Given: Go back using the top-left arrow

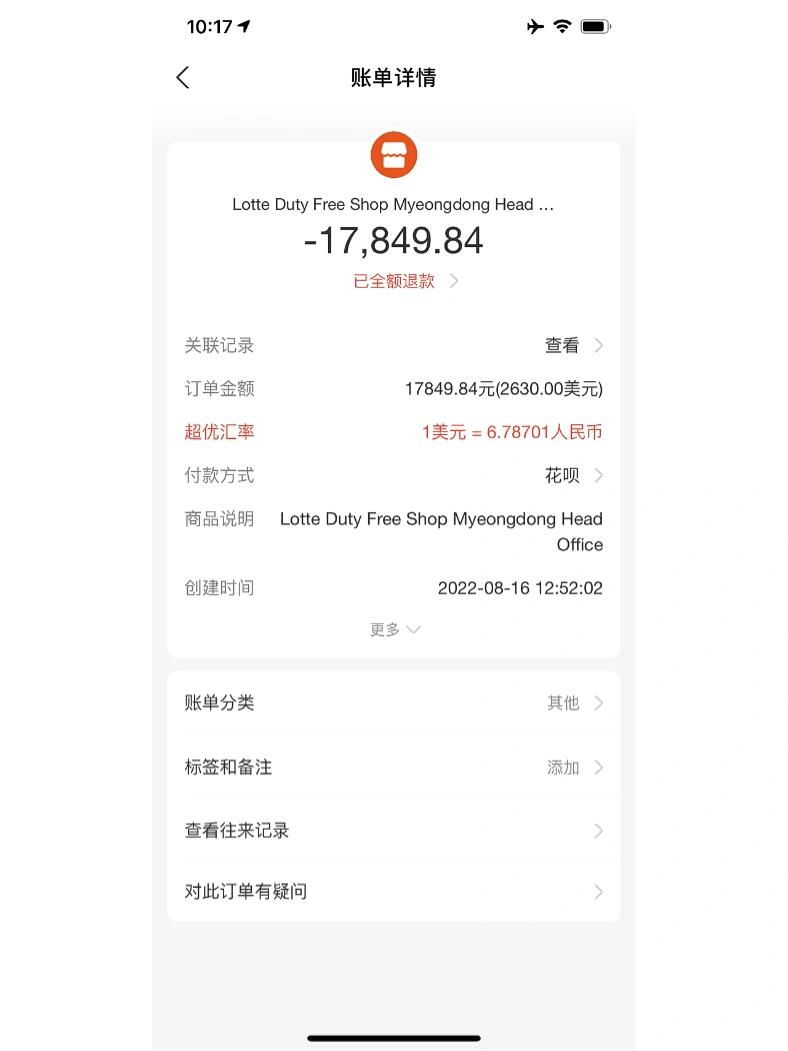Looking at the screenshot, I should (x=183, y=78).
